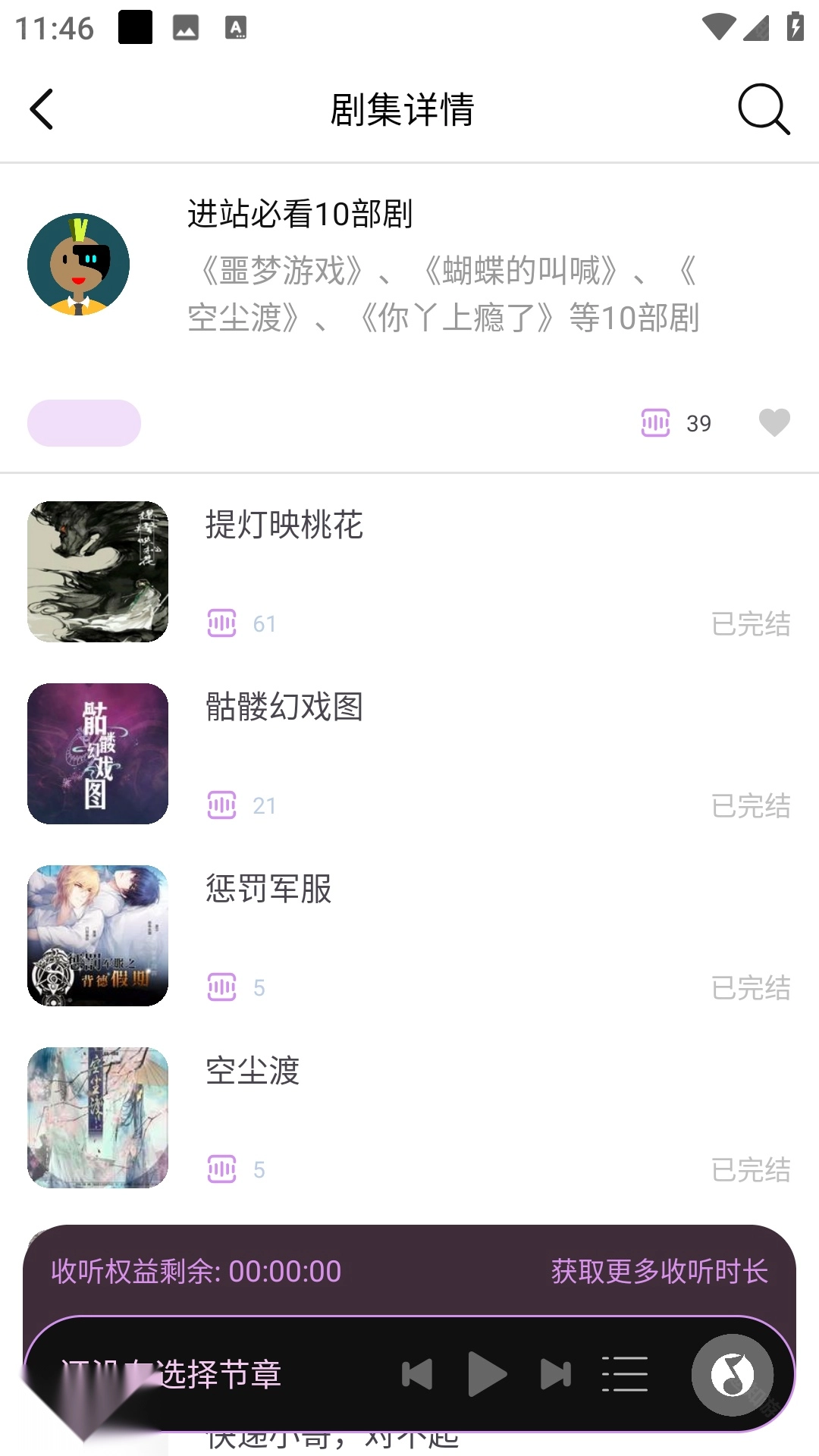Open the drama 骷髅幻戏图
This screenshot has height=1456, width=819.
coord(284,707)
